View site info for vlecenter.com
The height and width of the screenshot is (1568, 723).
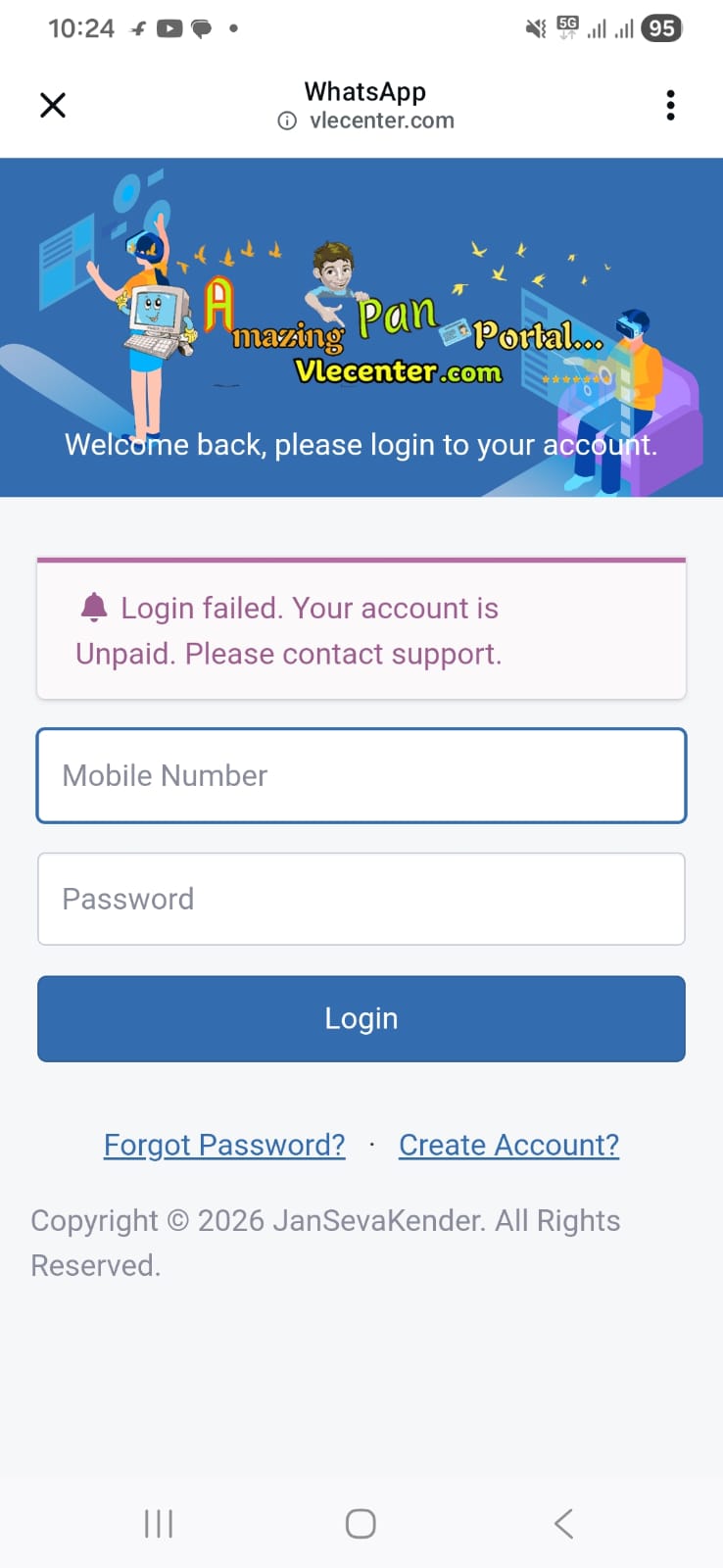pyautogui.click(x=287, y=121)
